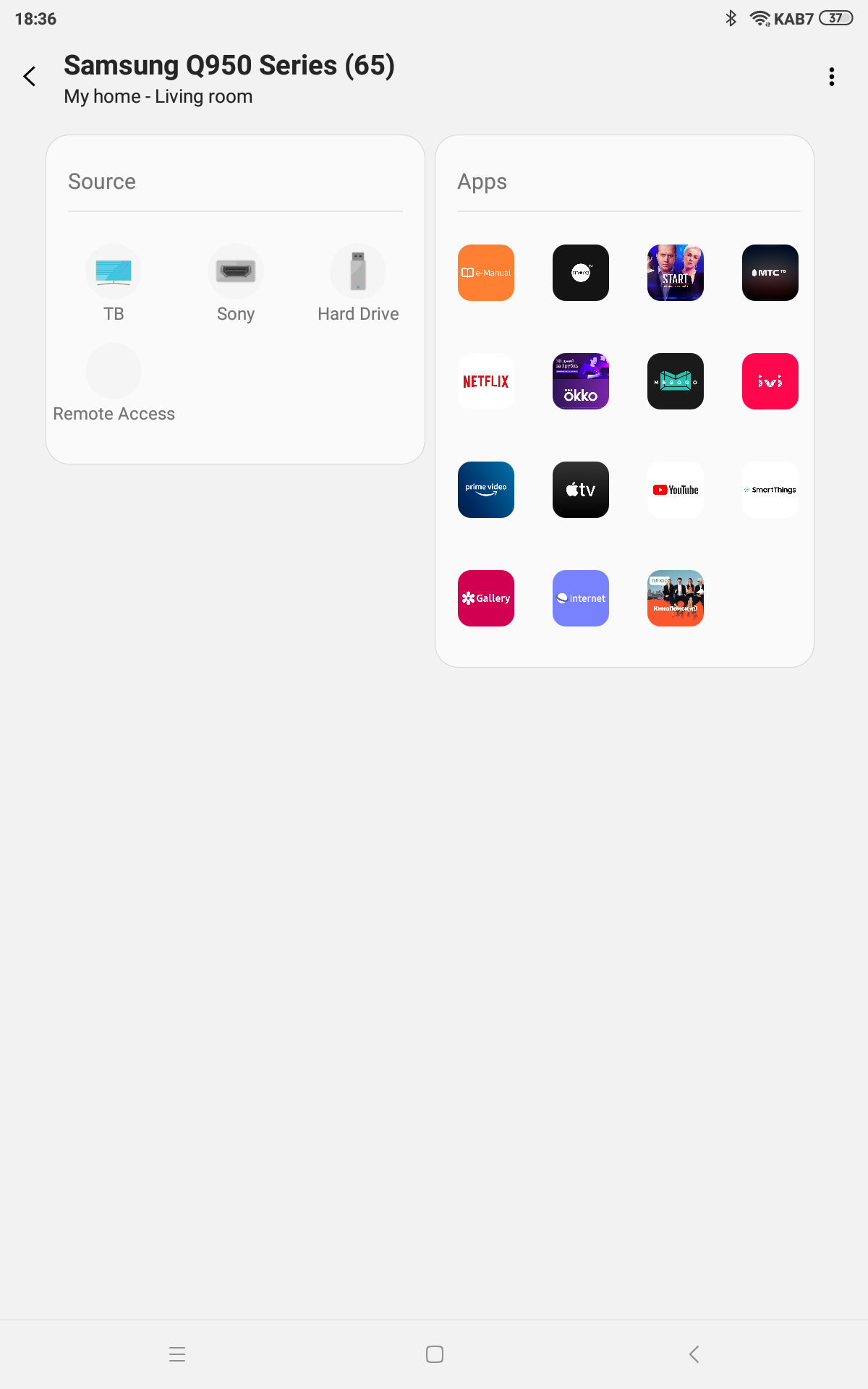The height and width of the screenshot is (1389, 868).
Task: Tap the system home button
Action: (435, 1354)
